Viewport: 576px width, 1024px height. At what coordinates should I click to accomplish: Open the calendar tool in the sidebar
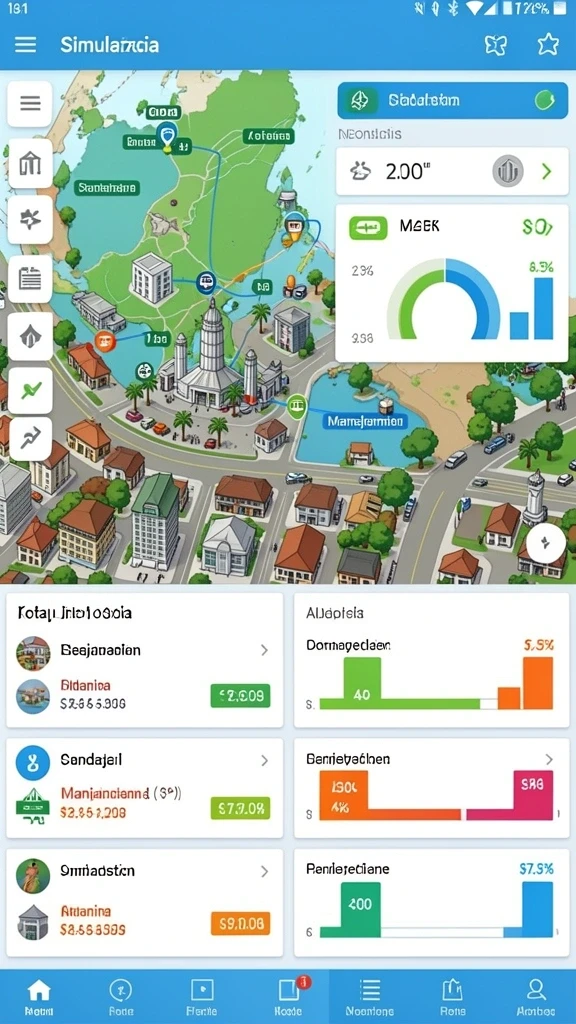pyautogui.click(x=30, y=279)
